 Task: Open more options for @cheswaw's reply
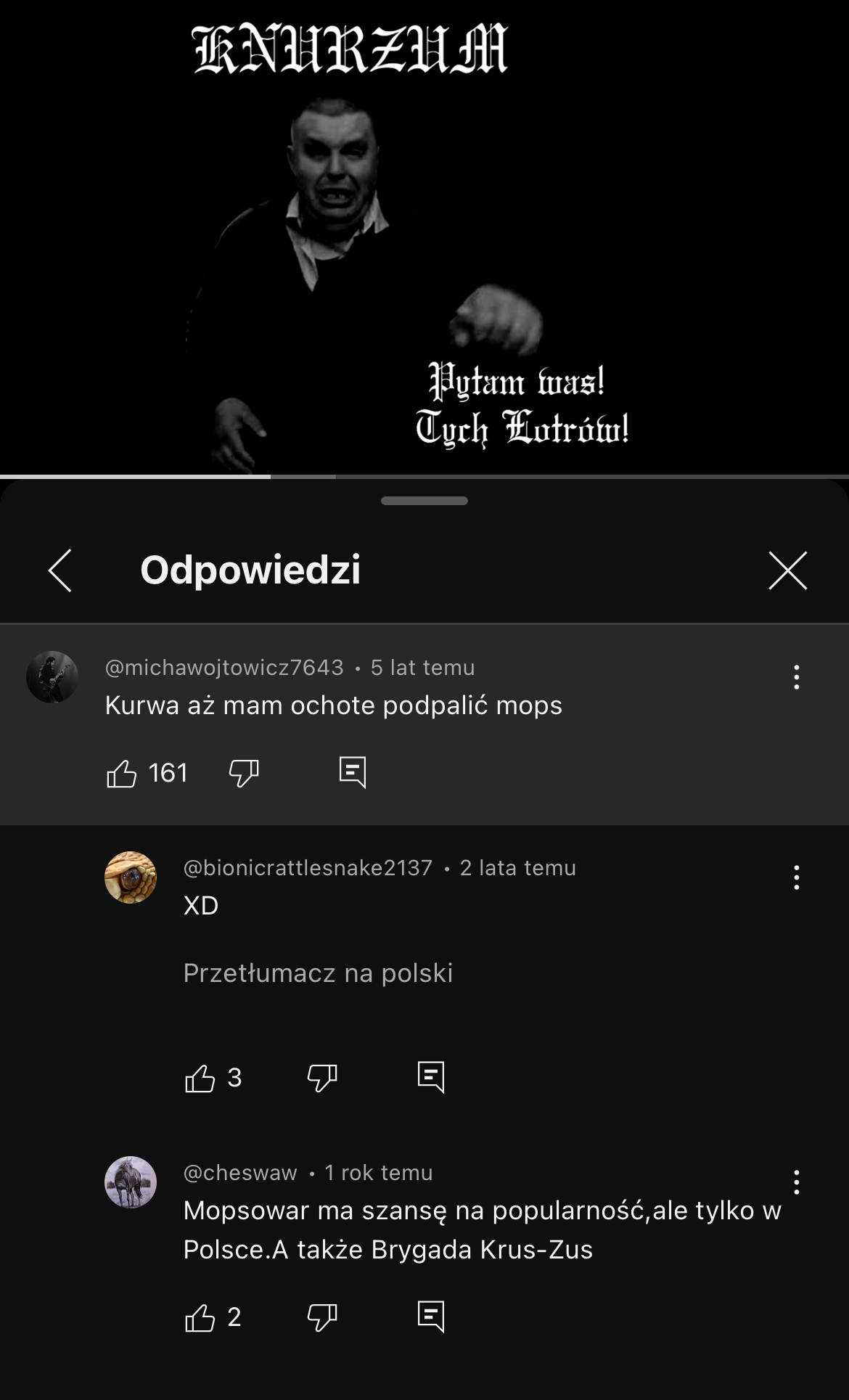(796, 1182)
